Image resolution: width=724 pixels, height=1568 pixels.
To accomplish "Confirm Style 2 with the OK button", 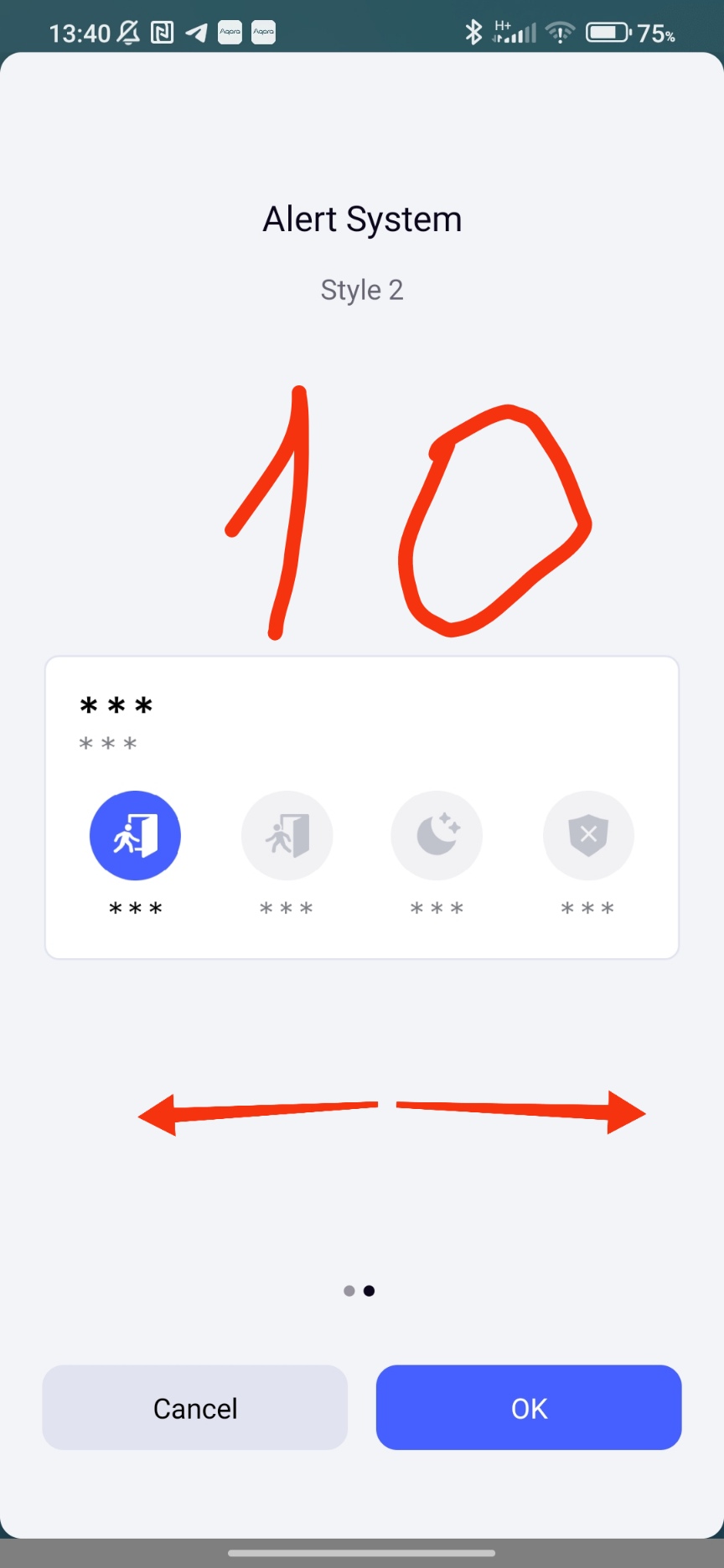I will pos(529,1407).
